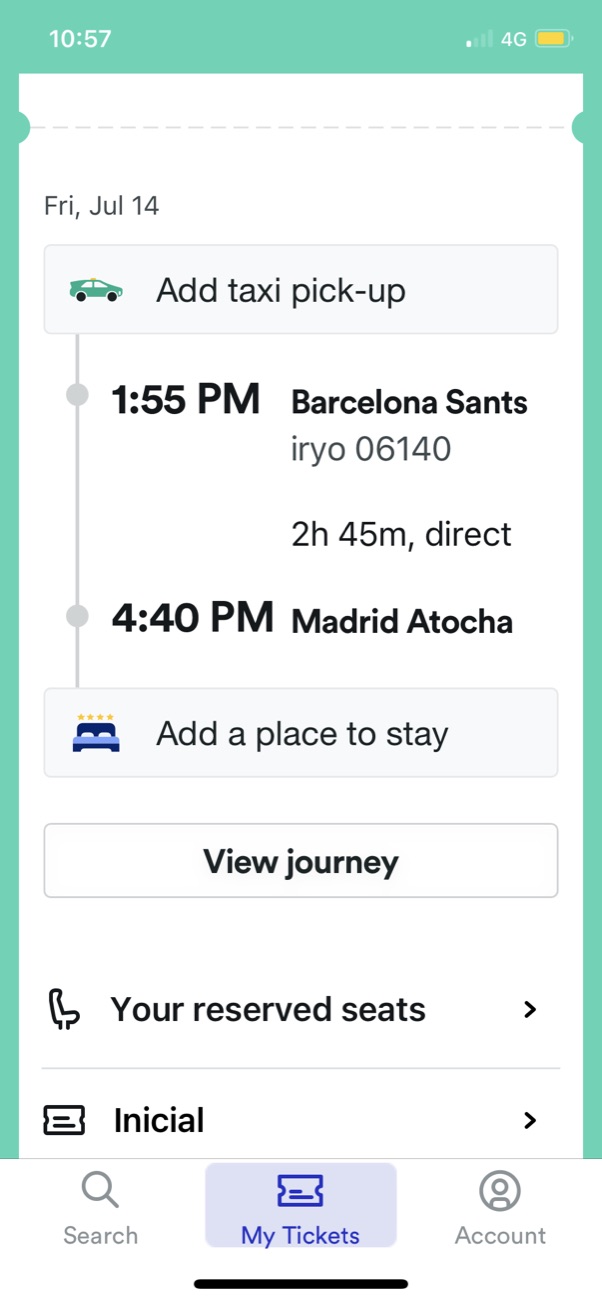602x1304 pixels.
Task: Go to the Account tab
Action: [x=500, y=1208]
